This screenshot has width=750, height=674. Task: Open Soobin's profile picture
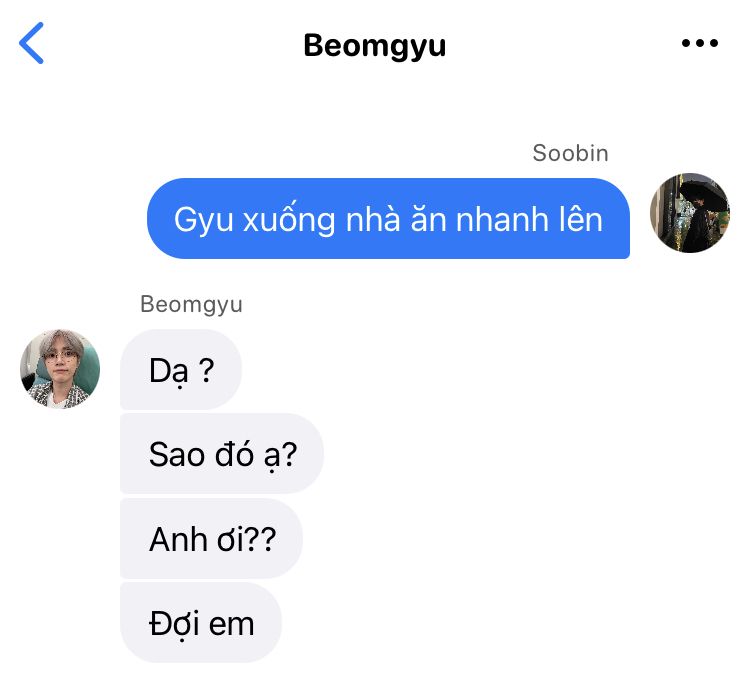689,213
